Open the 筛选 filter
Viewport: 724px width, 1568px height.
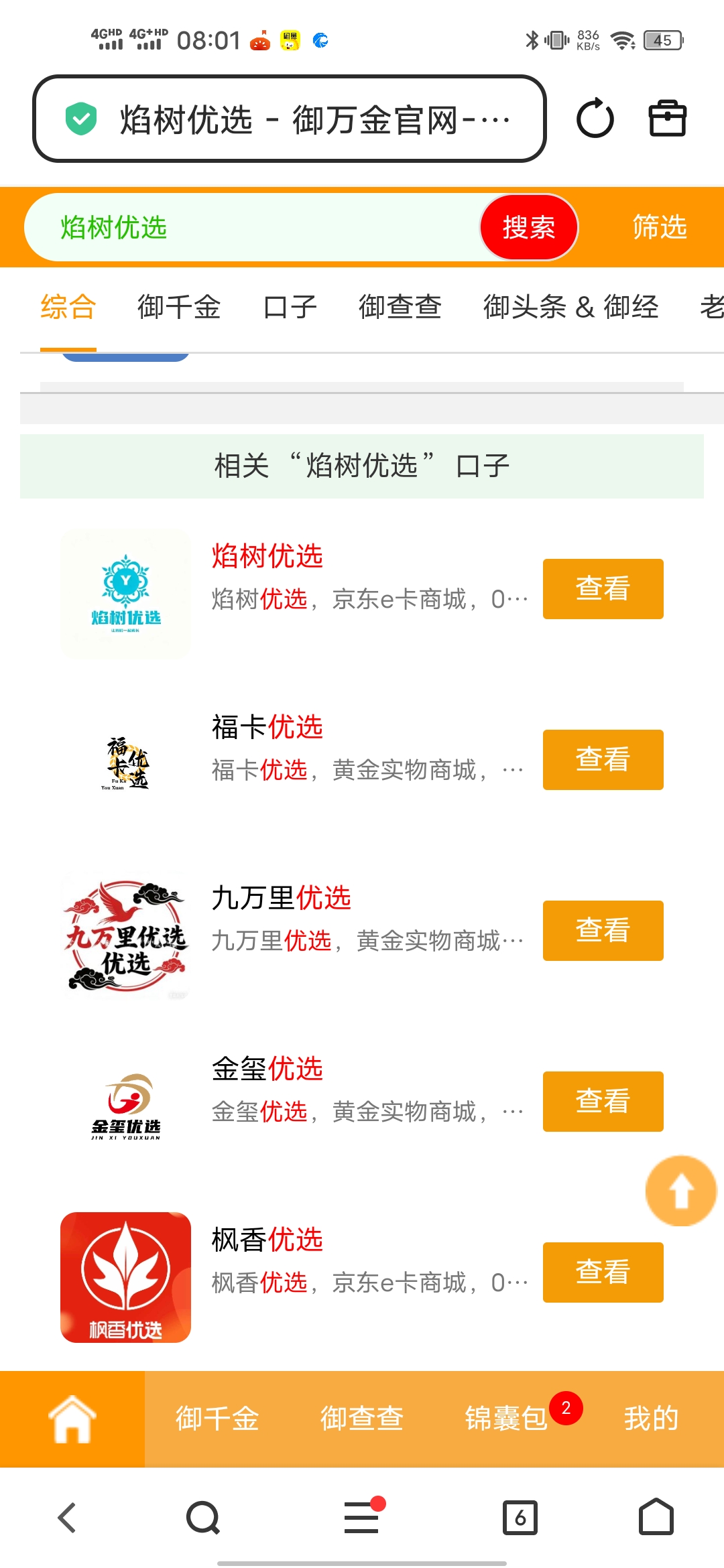(x=660, y=227)
